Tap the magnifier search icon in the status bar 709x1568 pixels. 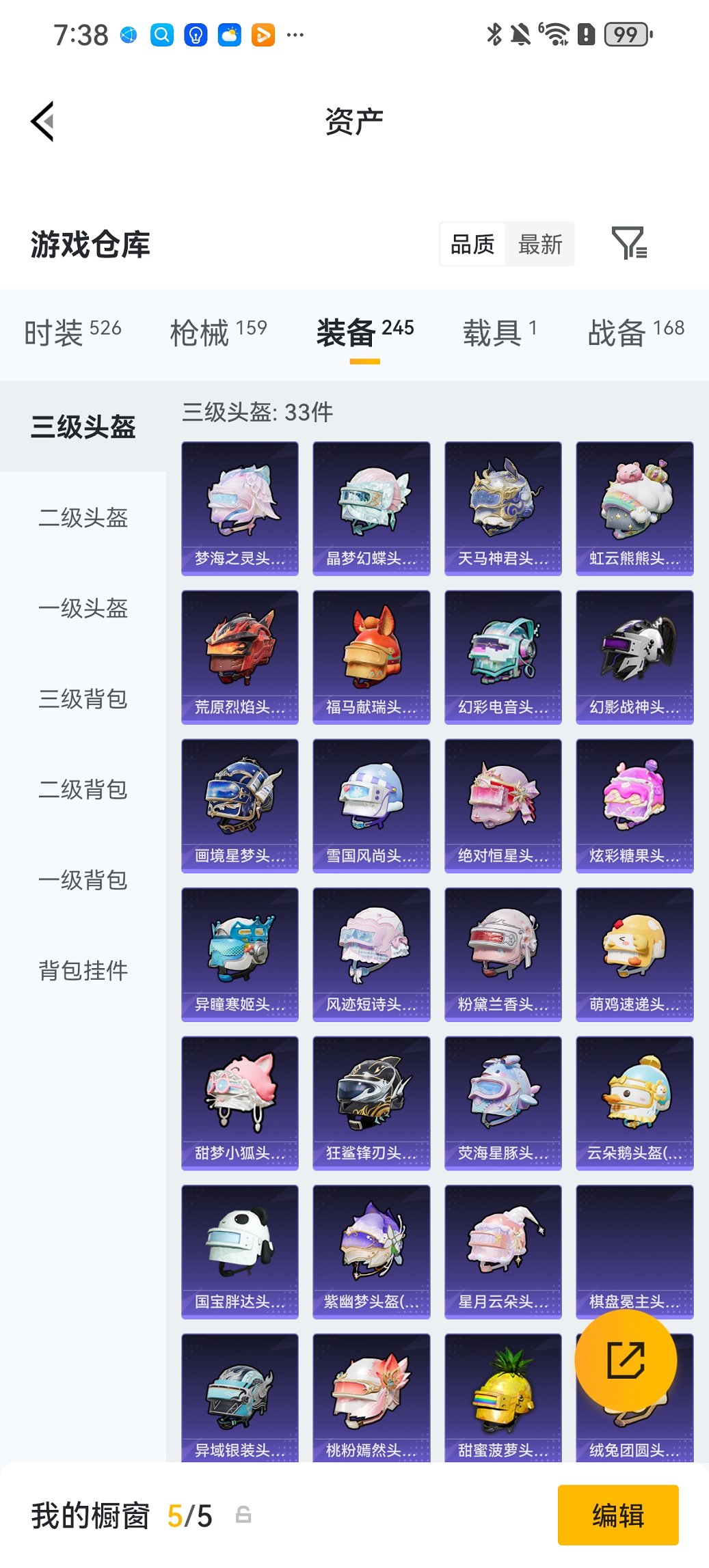161,34
